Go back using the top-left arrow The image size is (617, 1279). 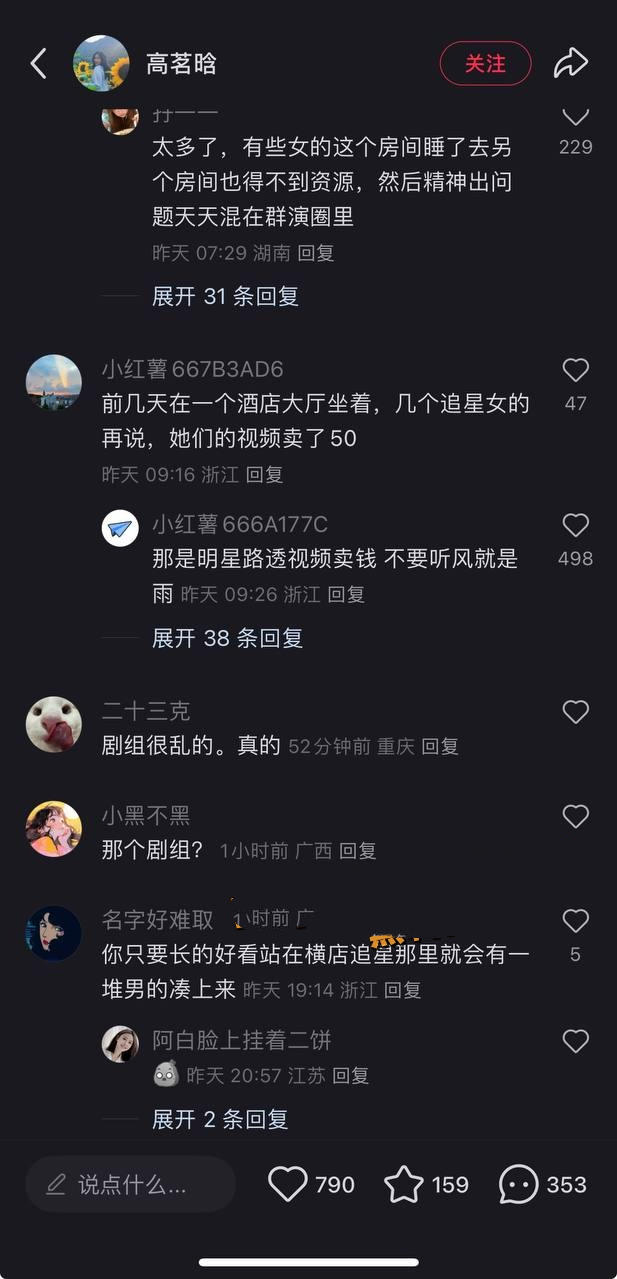[38, 64]
